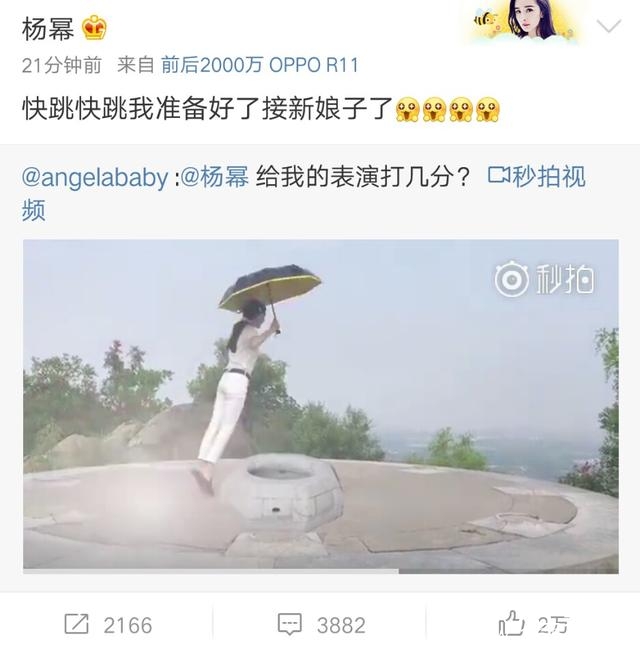
Task: Visit the @angelababy profile link
Action: (94, 177)
